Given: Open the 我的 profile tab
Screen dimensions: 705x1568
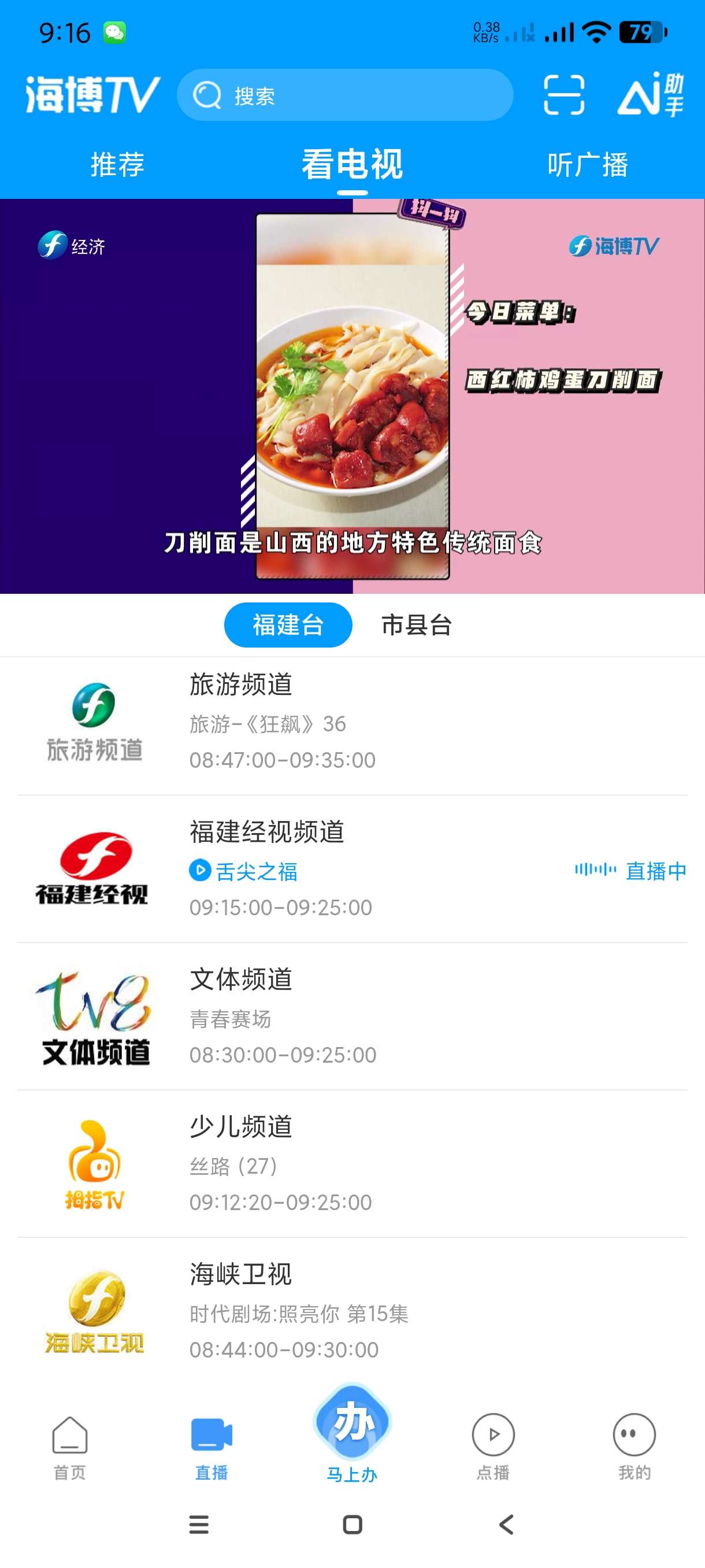Looking at the screenshot, I should (634, 1447).
